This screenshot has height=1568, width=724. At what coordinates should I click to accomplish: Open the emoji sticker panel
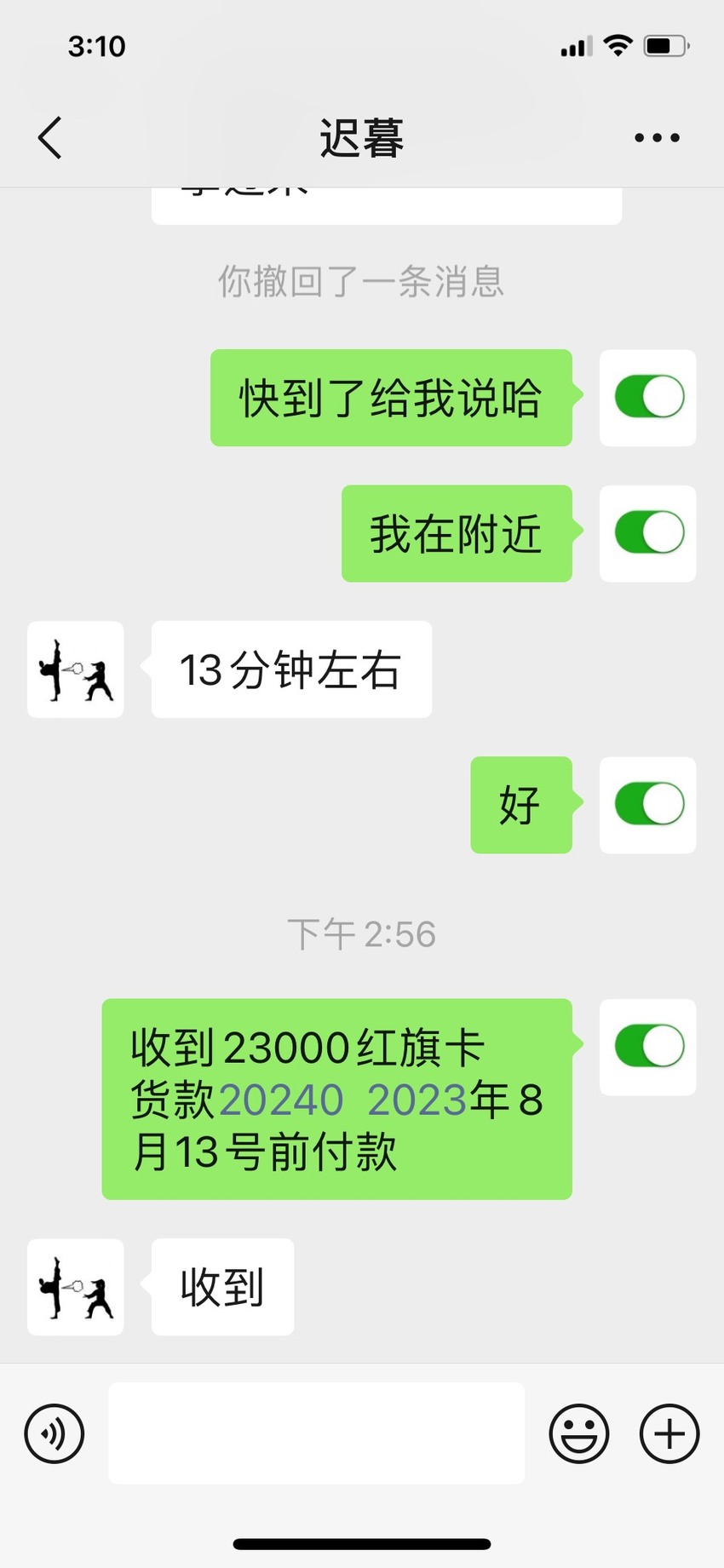click(579, 1433)
